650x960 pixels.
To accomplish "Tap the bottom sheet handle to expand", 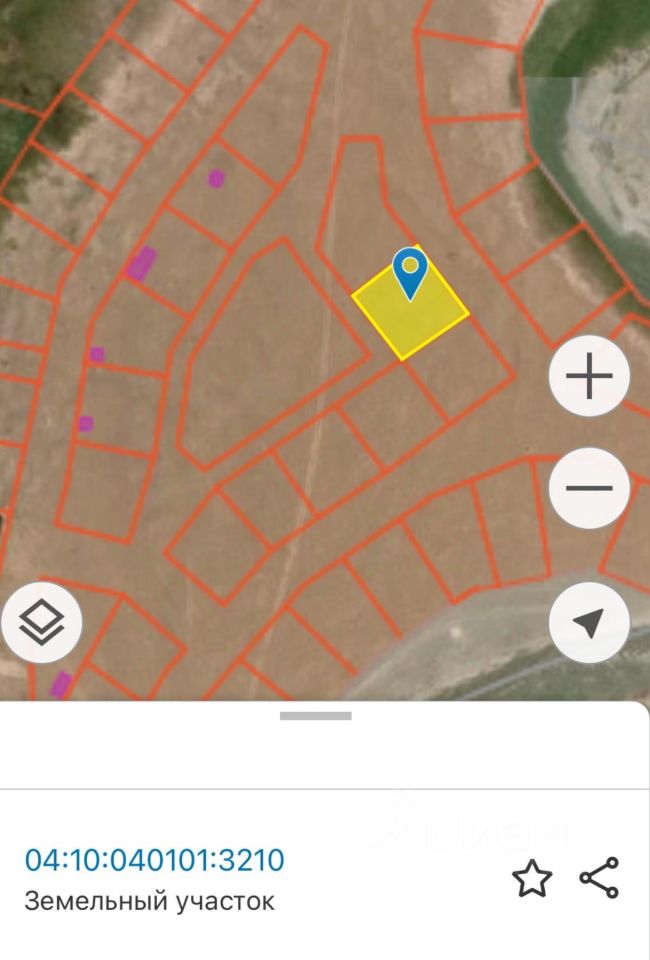I will pyautogui.click(x=316, y=716).
